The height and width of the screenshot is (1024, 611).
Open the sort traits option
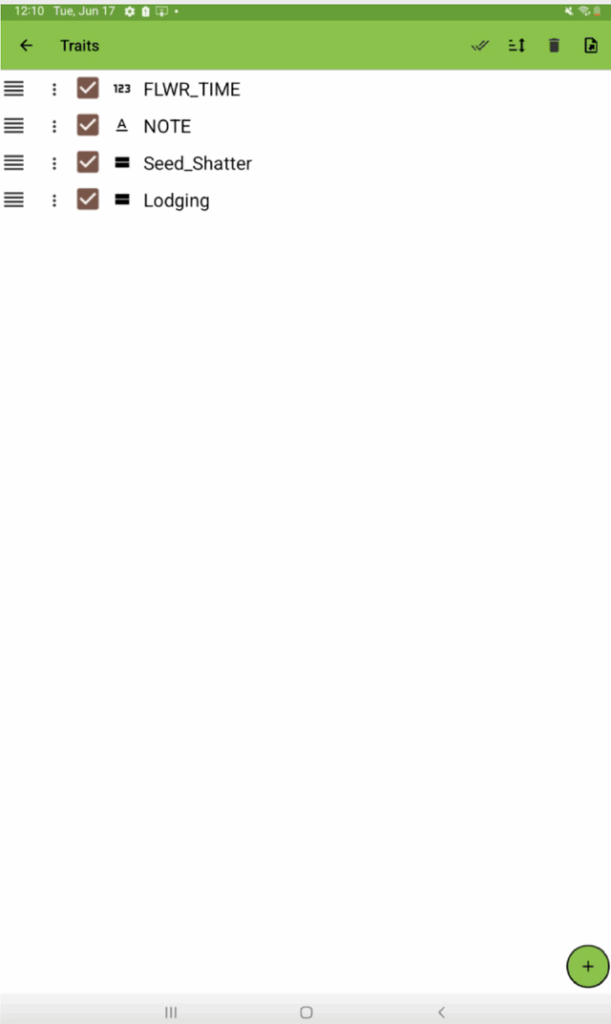pyautogui.click(x=517, y=46)
